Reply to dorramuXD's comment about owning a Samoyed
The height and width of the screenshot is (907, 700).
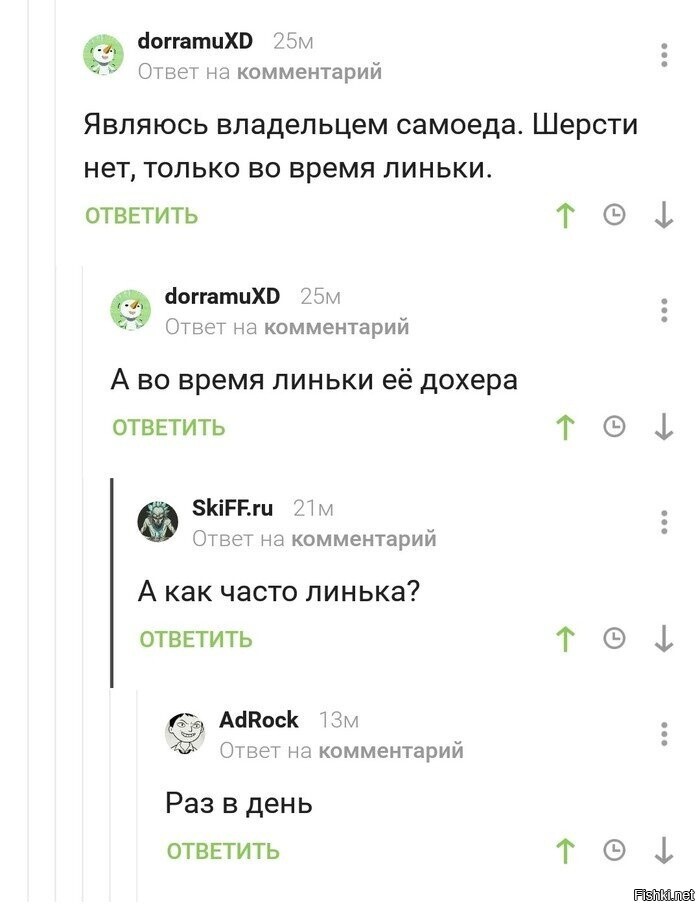point(141,215)
